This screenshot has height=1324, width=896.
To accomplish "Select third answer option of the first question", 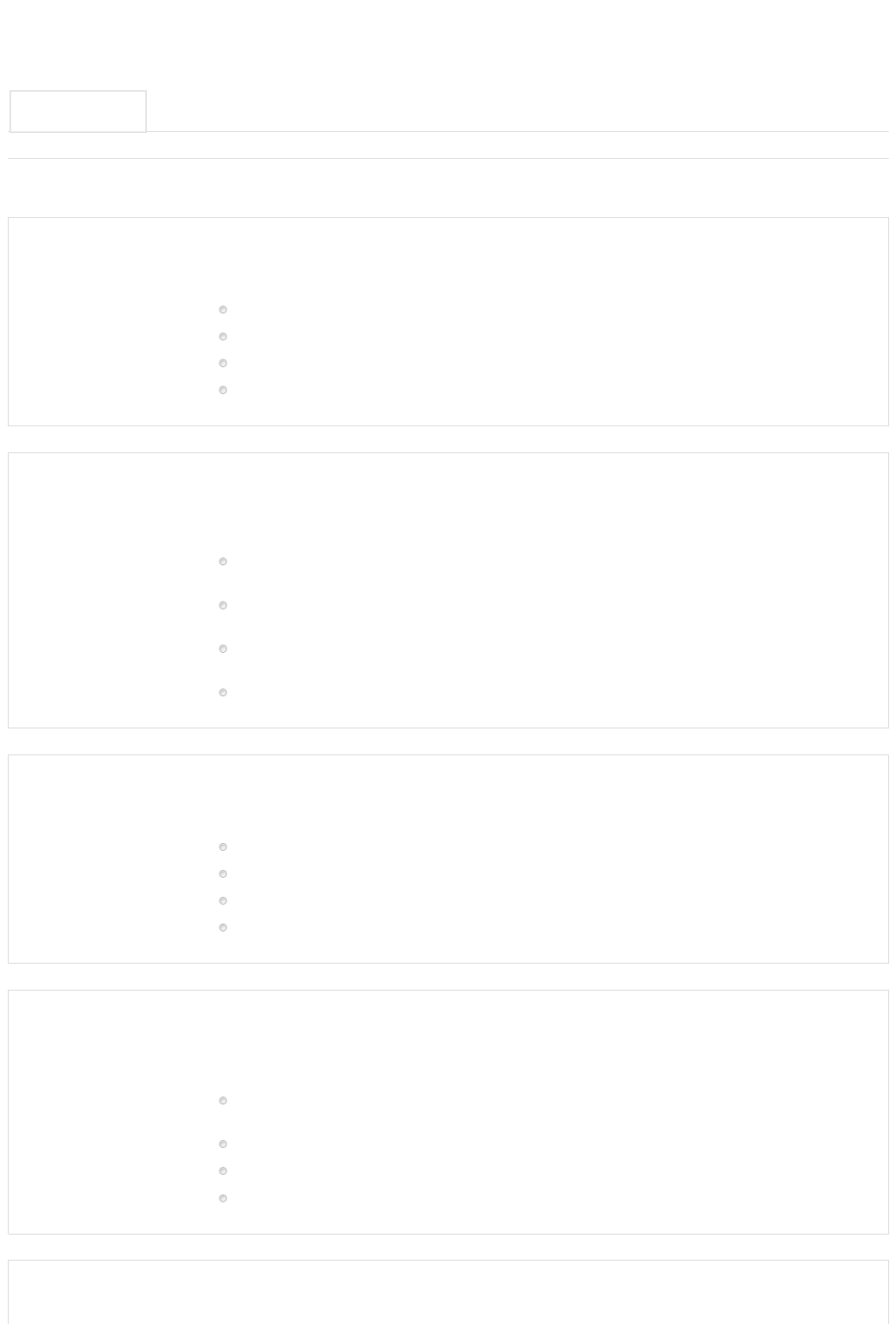I will pyautogui.click(x=223, y=364).
